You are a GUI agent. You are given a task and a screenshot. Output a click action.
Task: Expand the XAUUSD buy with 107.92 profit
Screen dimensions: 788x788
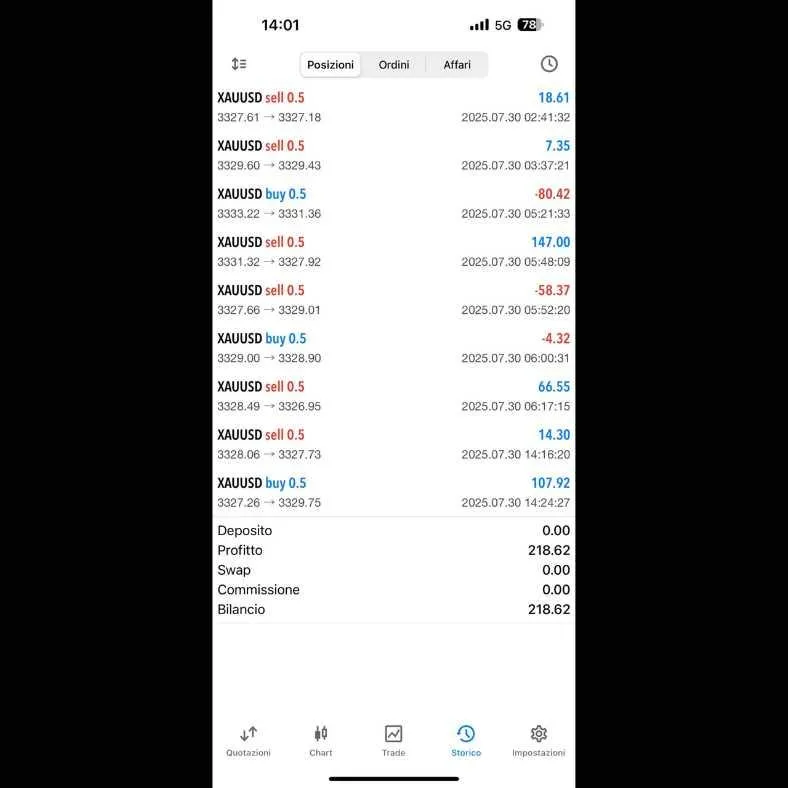click(x=393, y=492)
